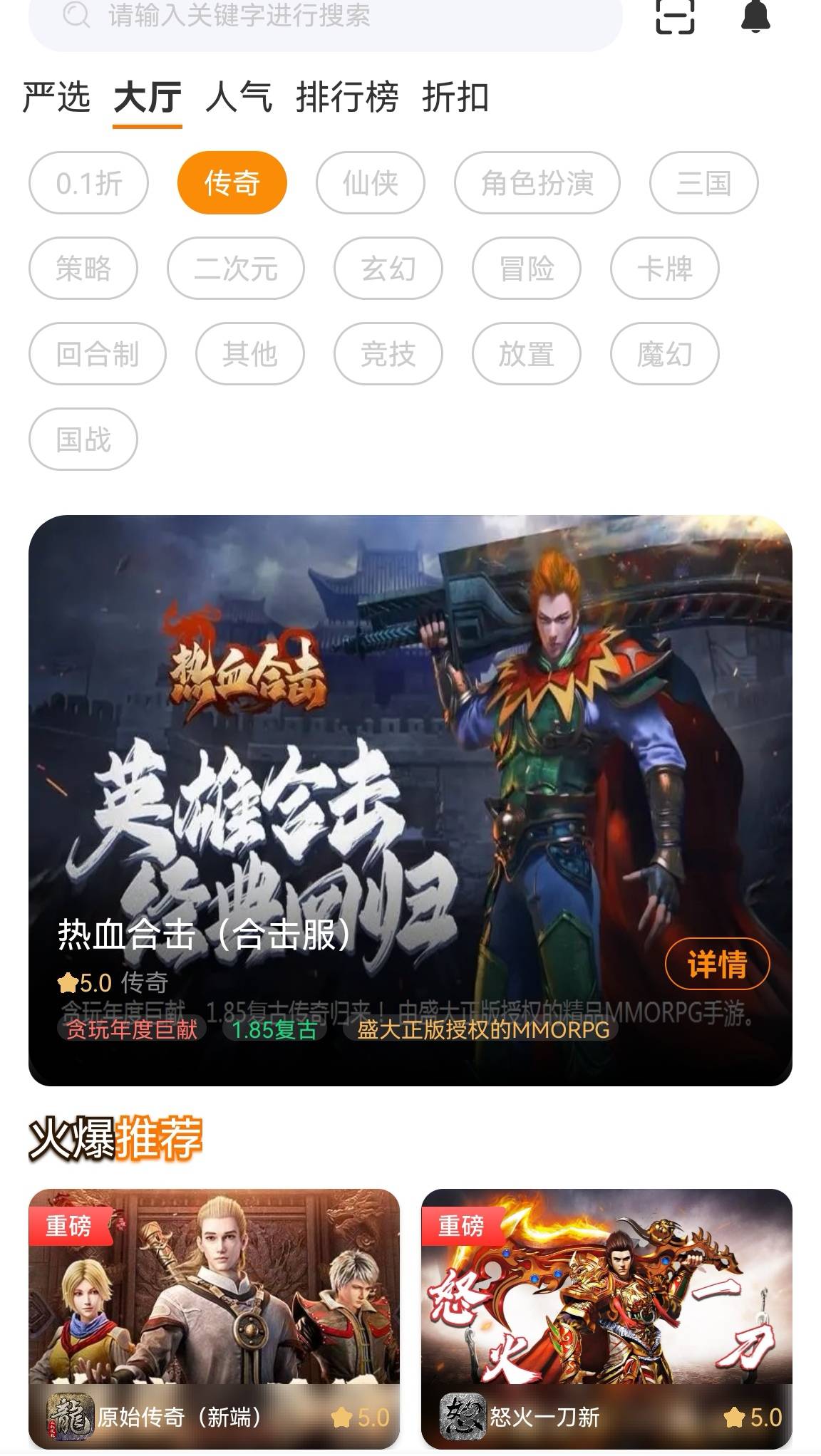Select the 0.1折 filter chip
This screenshot has height=1456, width=821.
point(89,183)
